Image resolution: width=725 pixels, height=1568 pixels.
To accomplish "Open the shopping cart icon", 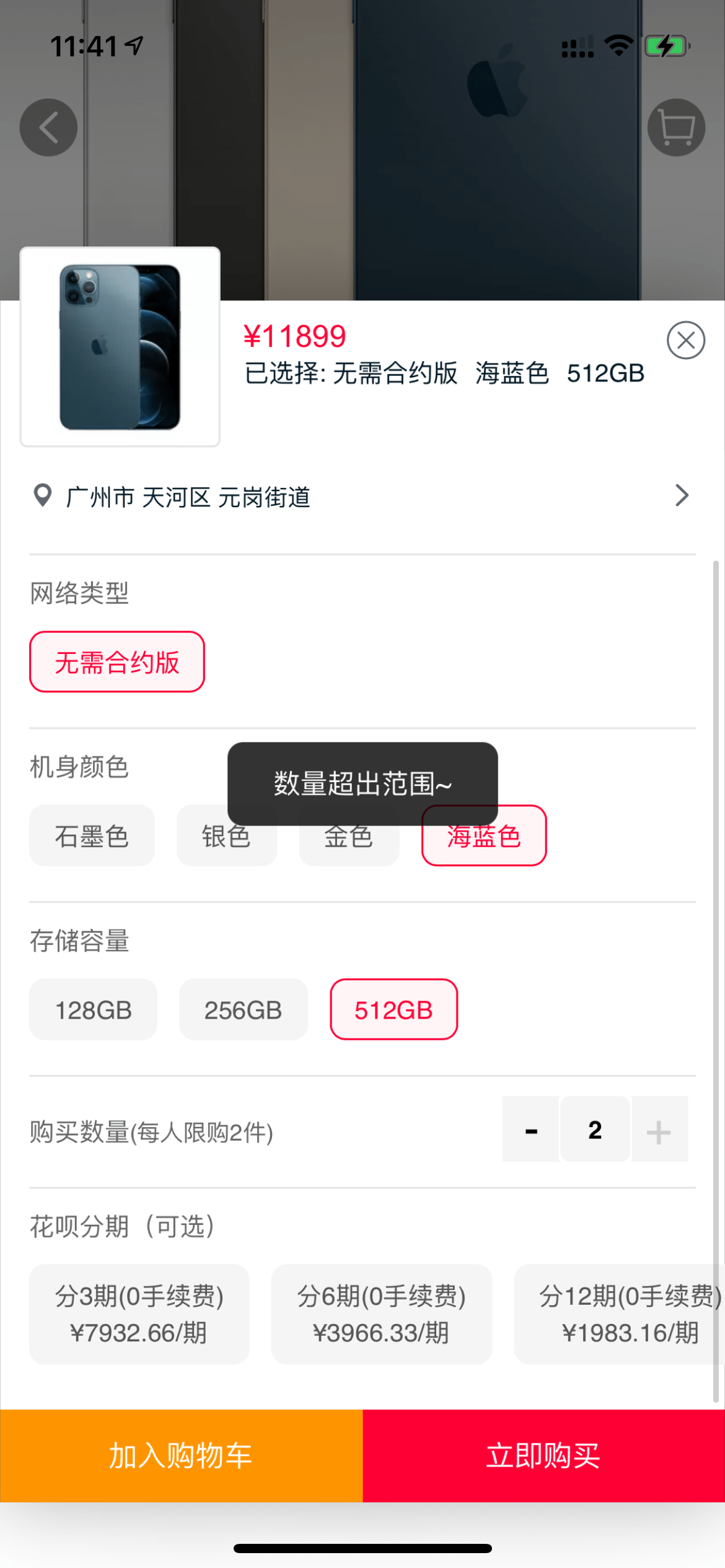I will point(676,128).
